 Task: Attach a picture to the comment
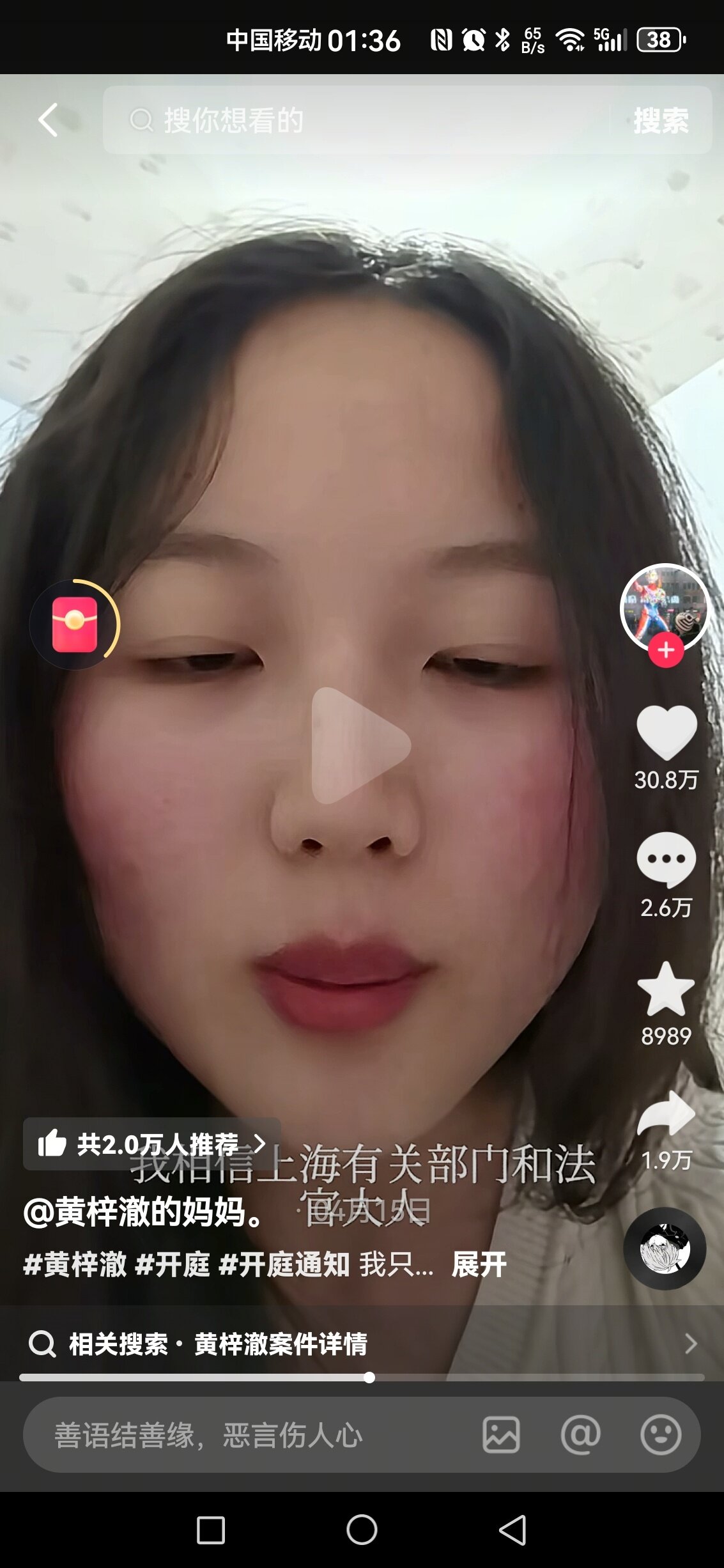click(501, 1434)
